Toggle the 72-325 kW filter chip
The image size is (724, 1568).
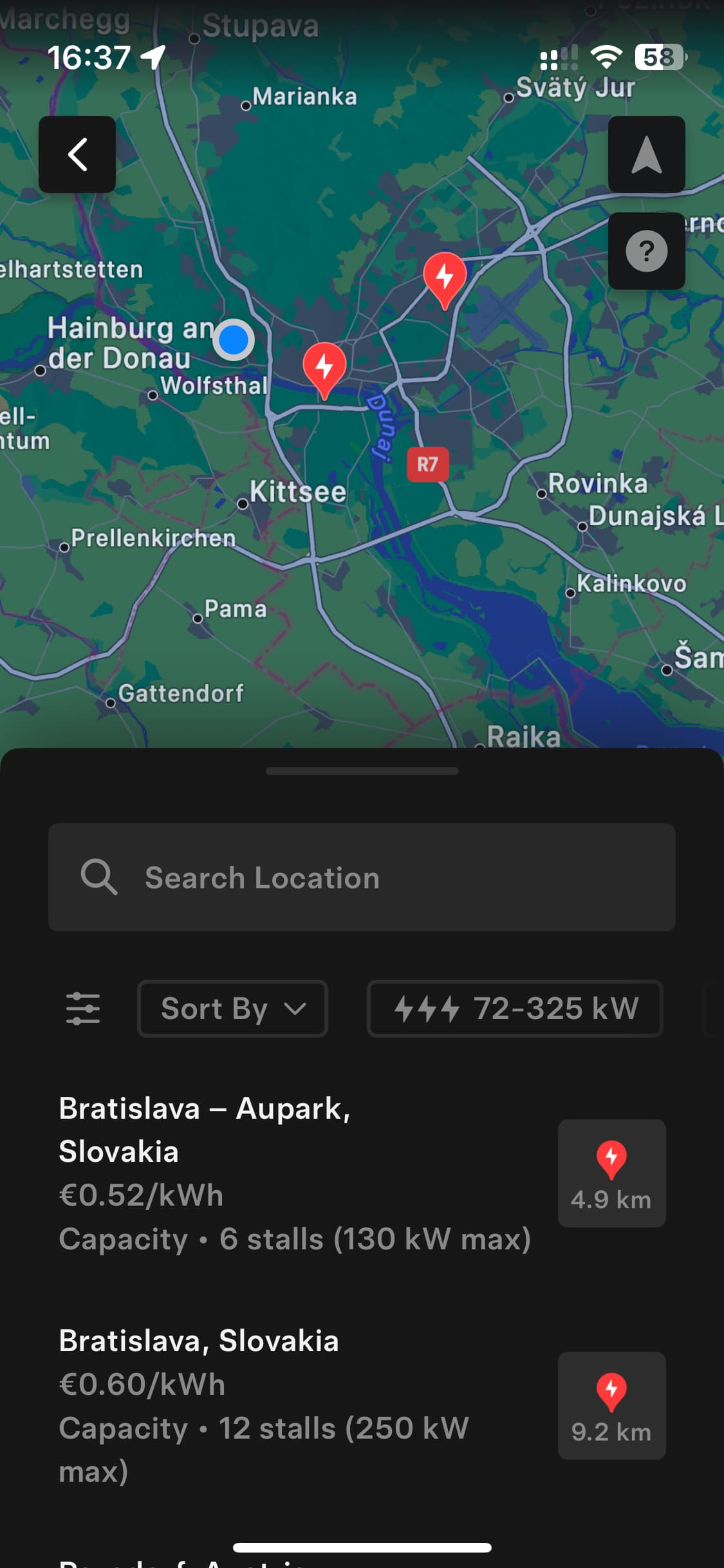[x=515, y=1008]
